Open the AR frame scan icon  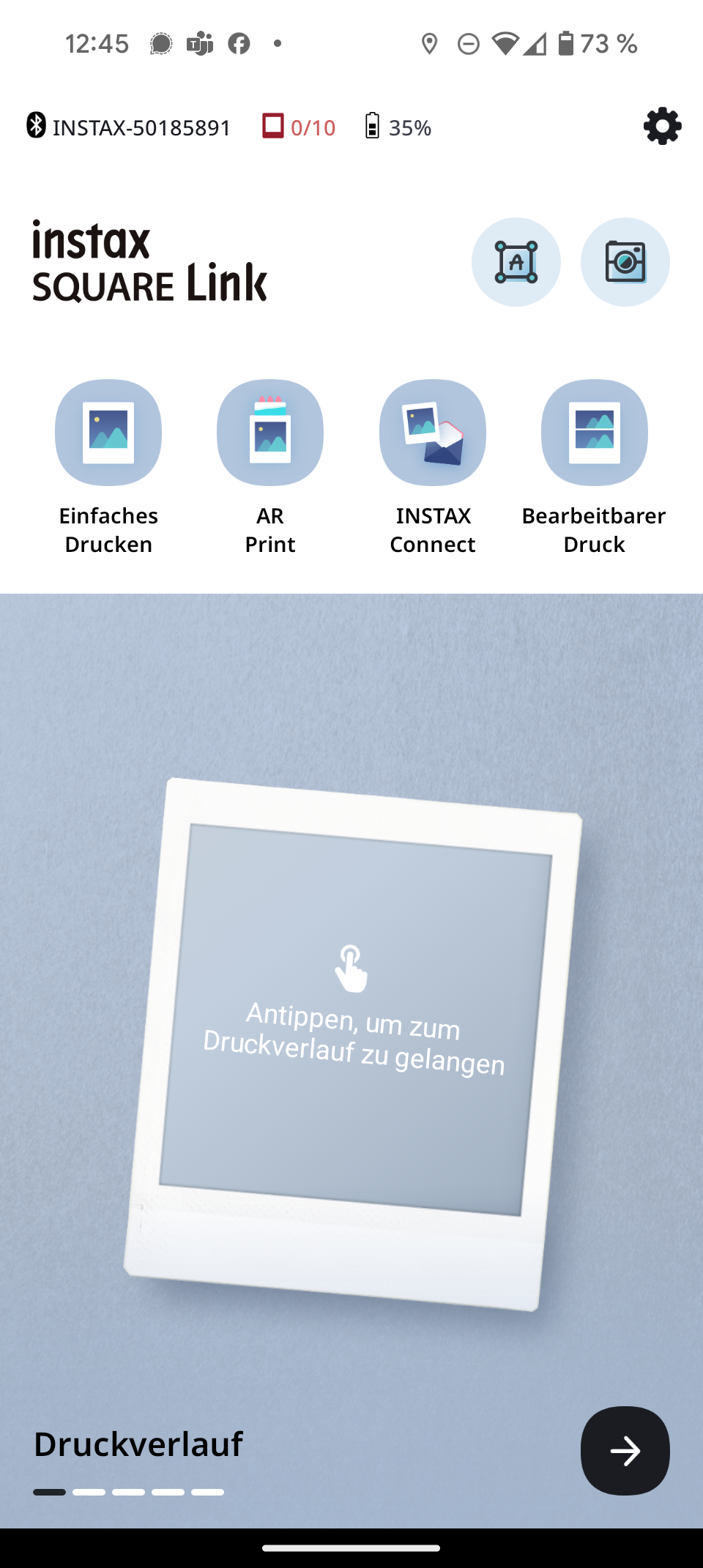point(516,262)
